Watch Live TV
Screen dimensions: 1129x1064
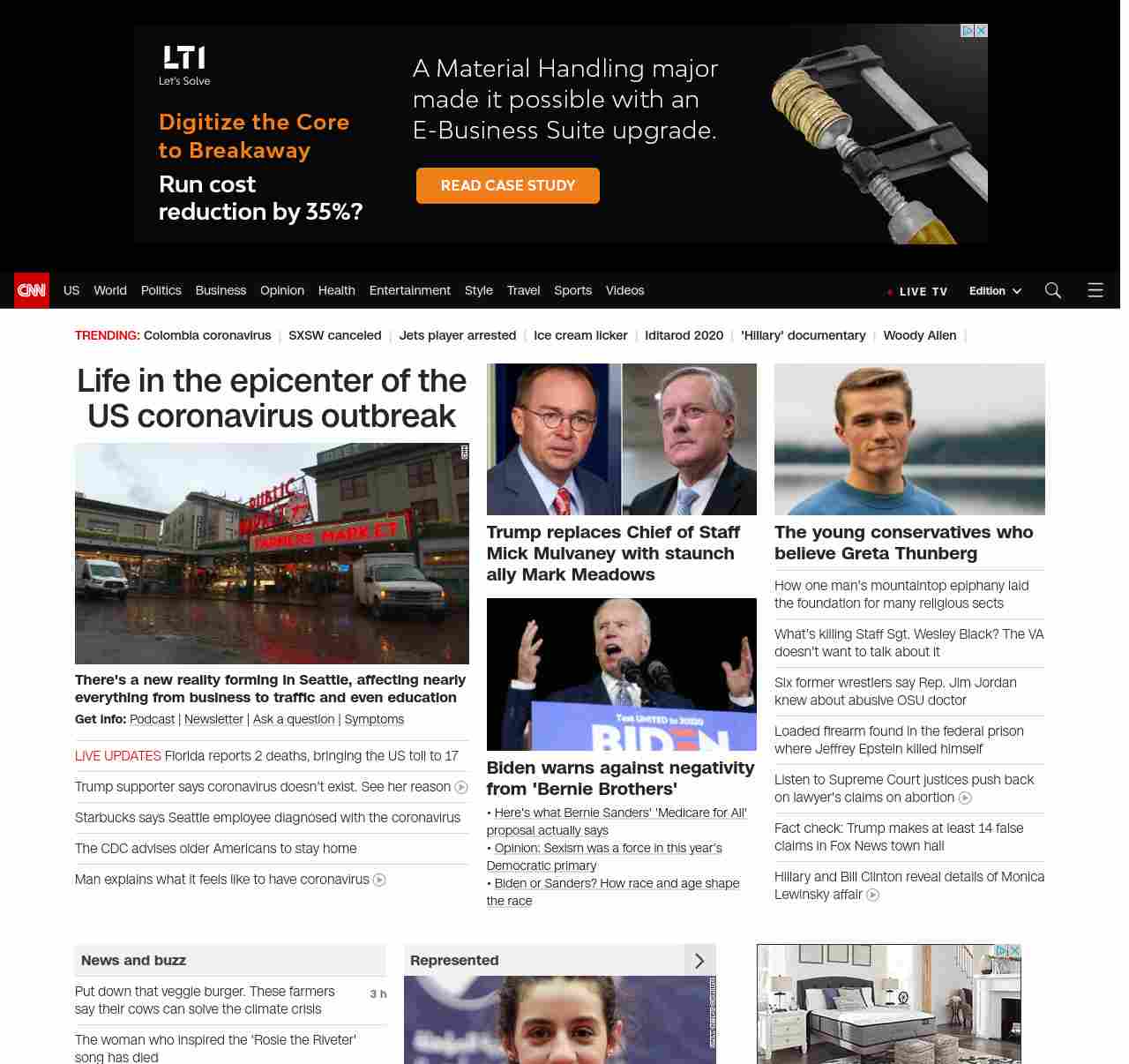pyautogui.click(x=918, y=291)
